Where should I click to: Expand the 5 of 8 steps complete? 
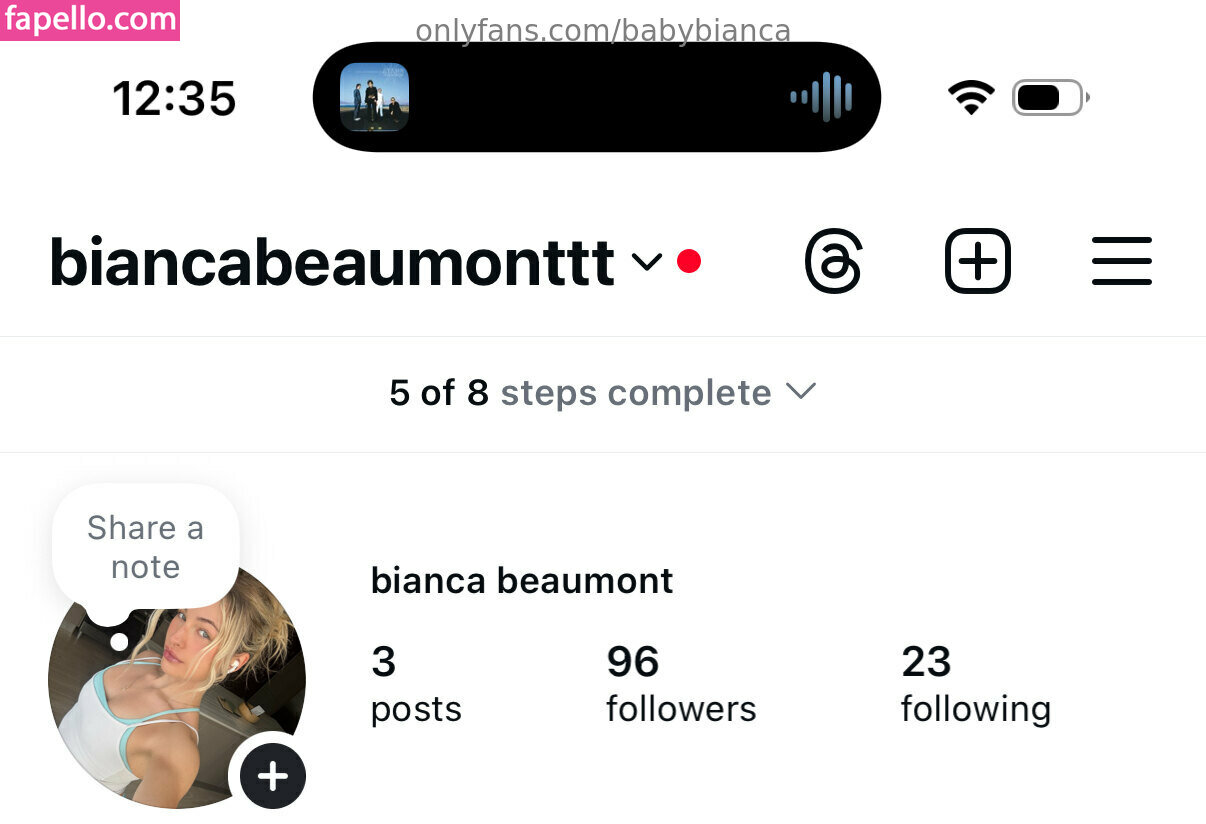pos(603,393)
